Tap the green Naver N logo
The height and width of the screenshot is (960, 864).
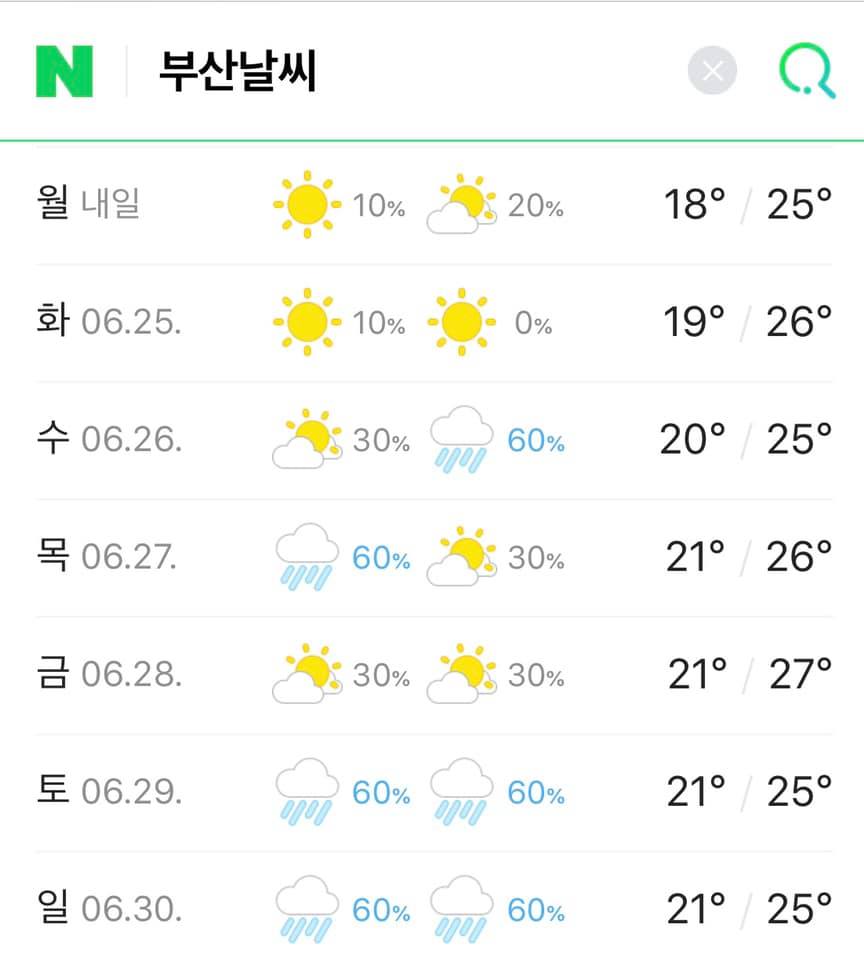64,71
